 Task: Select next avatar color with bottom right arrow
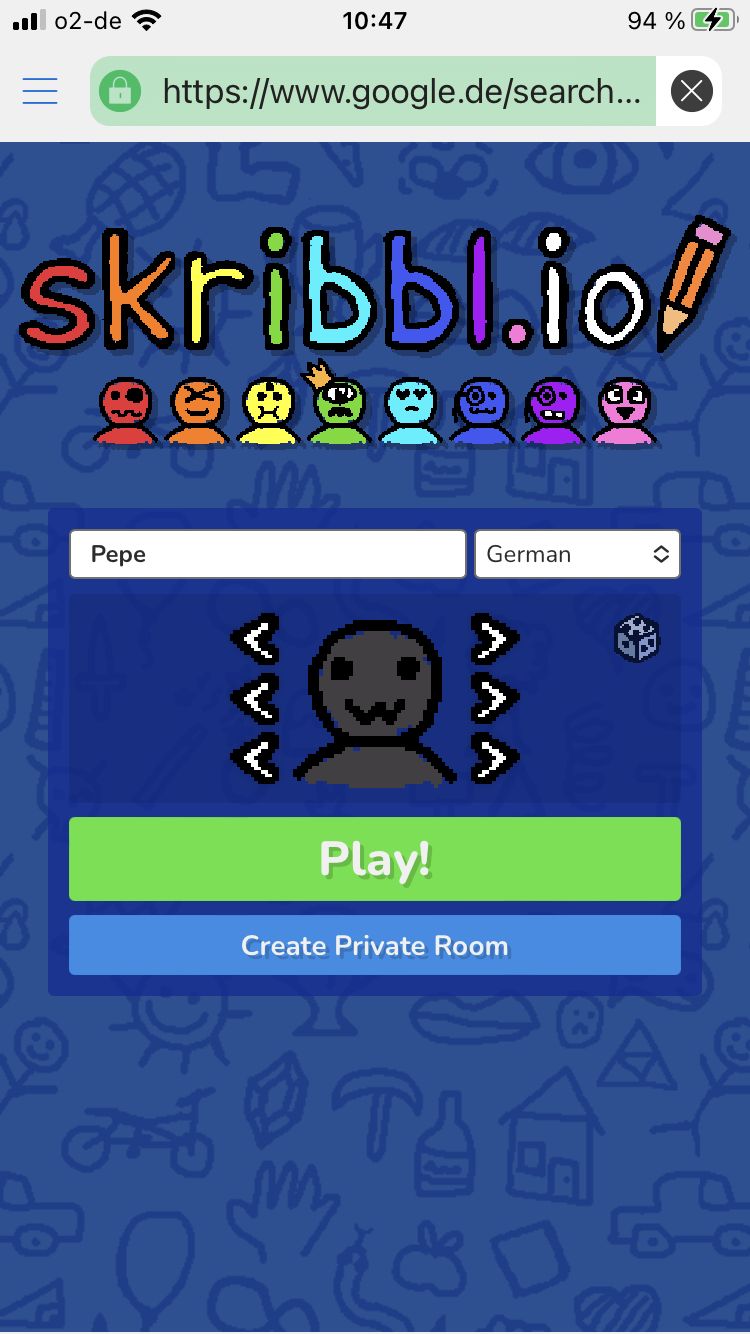point(495,758)
